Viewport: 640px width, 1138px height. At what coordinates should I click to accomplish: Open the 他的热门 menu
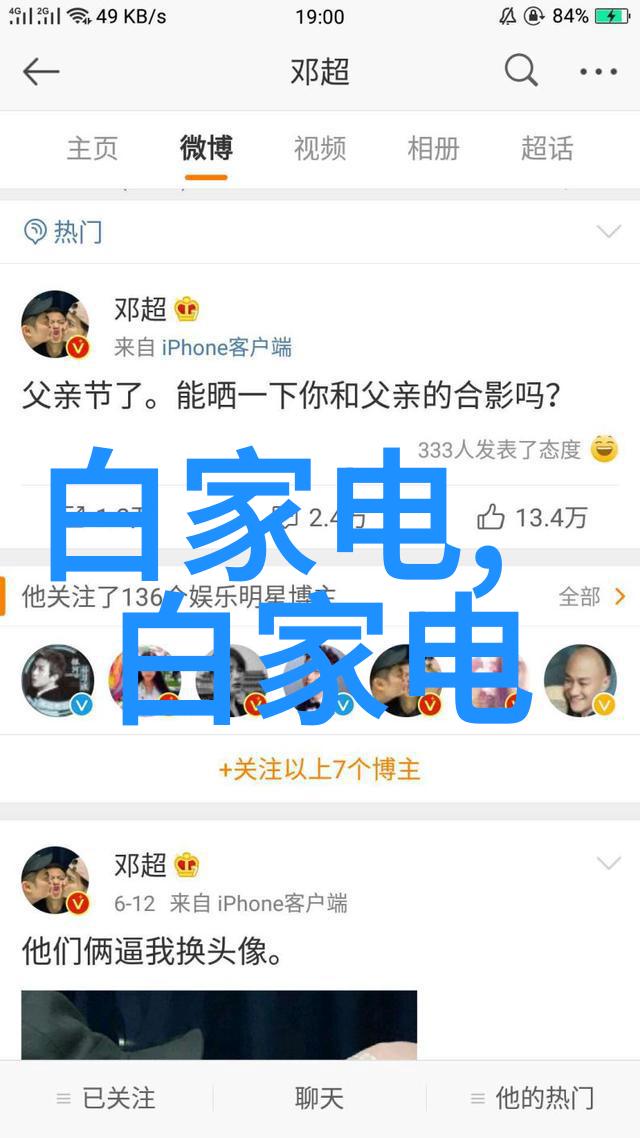coord(532,1098)
